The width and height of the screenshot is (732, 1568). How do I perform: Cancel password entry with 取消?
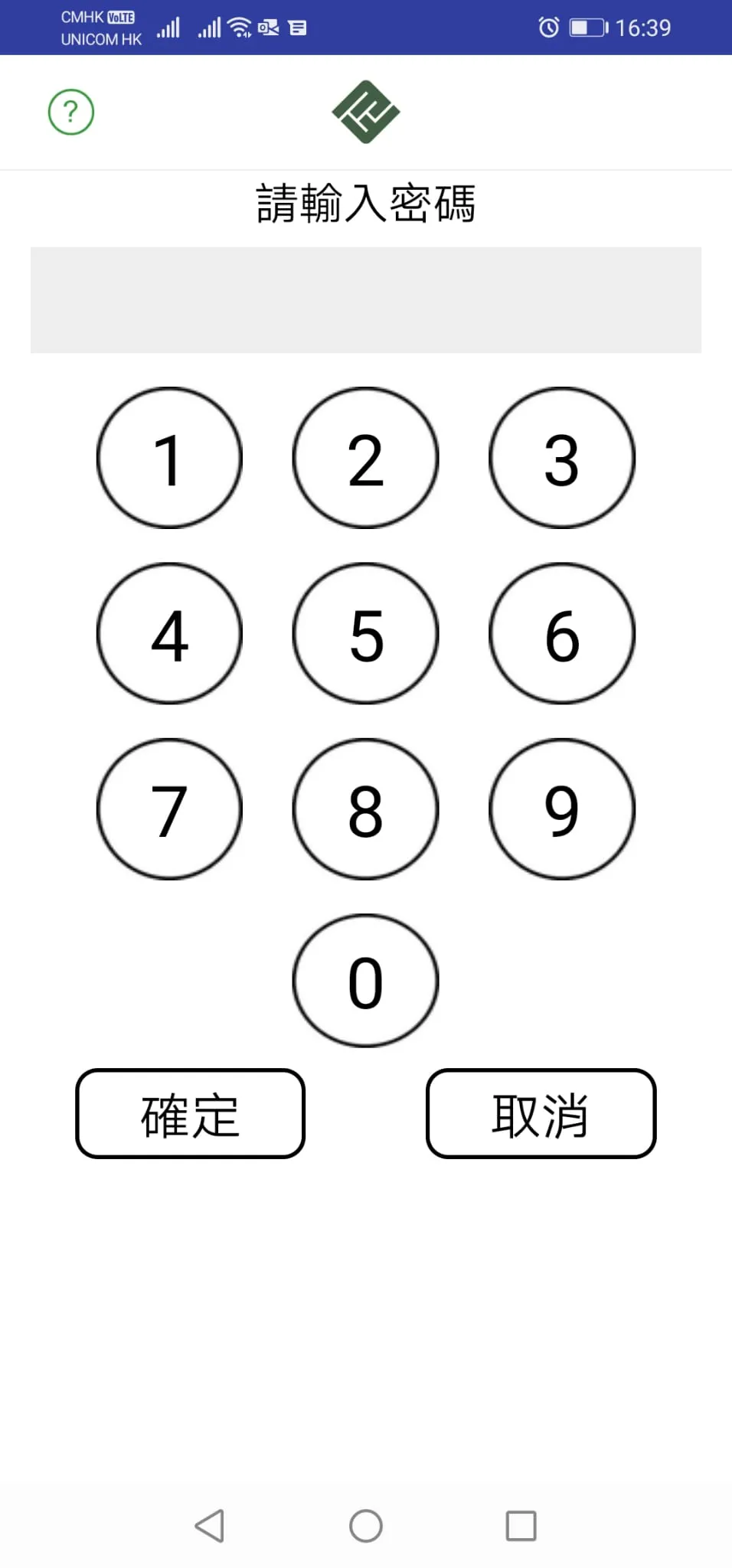coord(541,1114)
